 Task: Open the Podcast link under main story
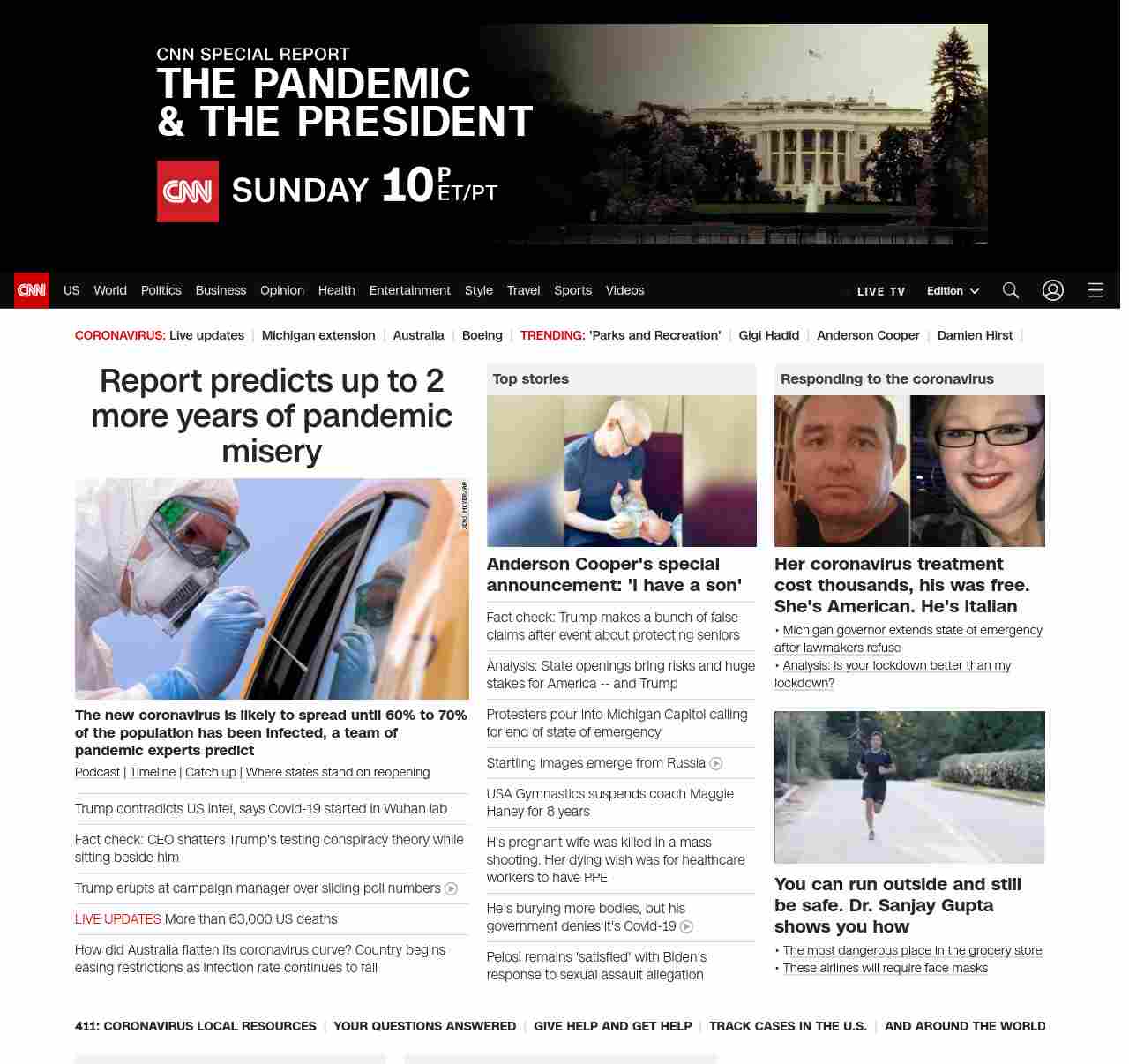click(97, 772)
